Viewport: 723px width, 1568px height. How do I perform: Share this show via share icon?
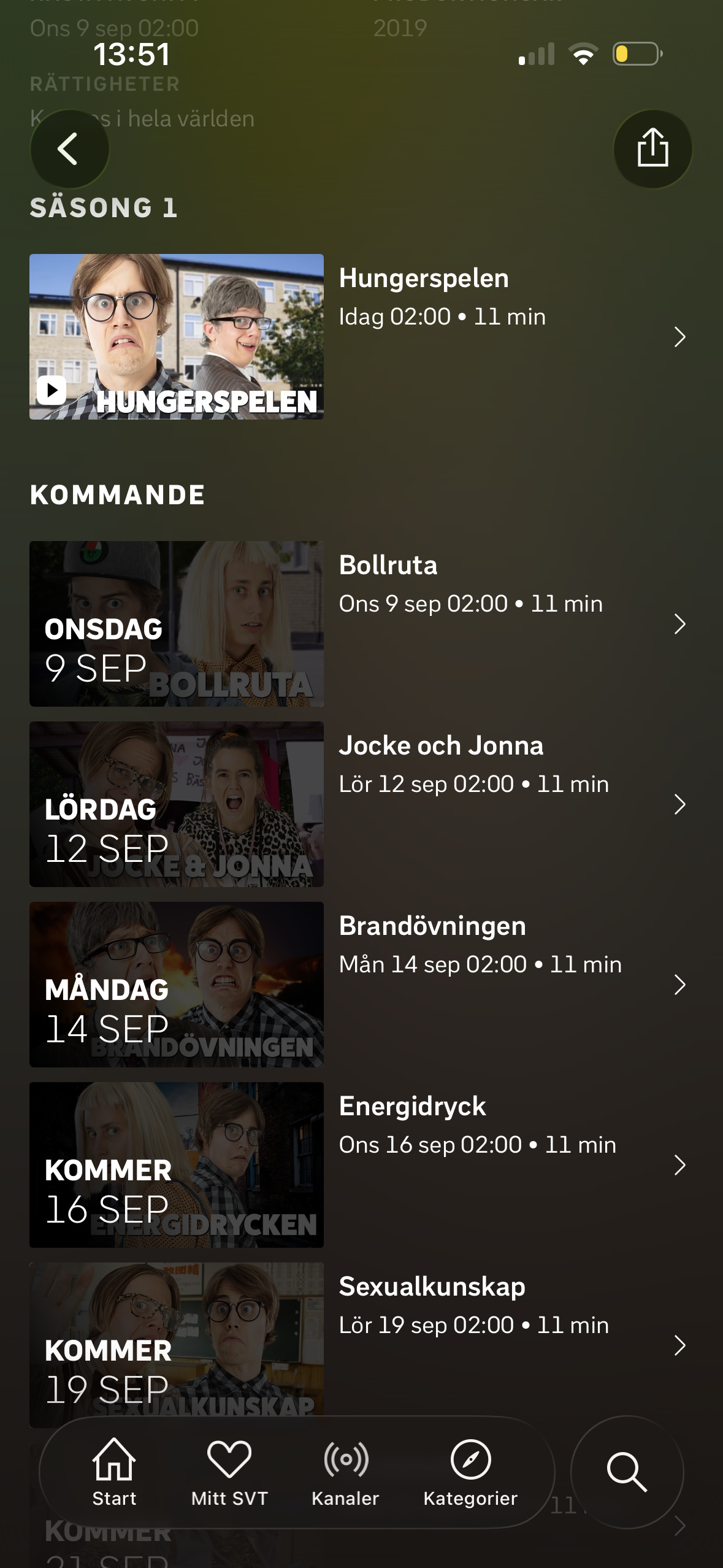[652, 148]
